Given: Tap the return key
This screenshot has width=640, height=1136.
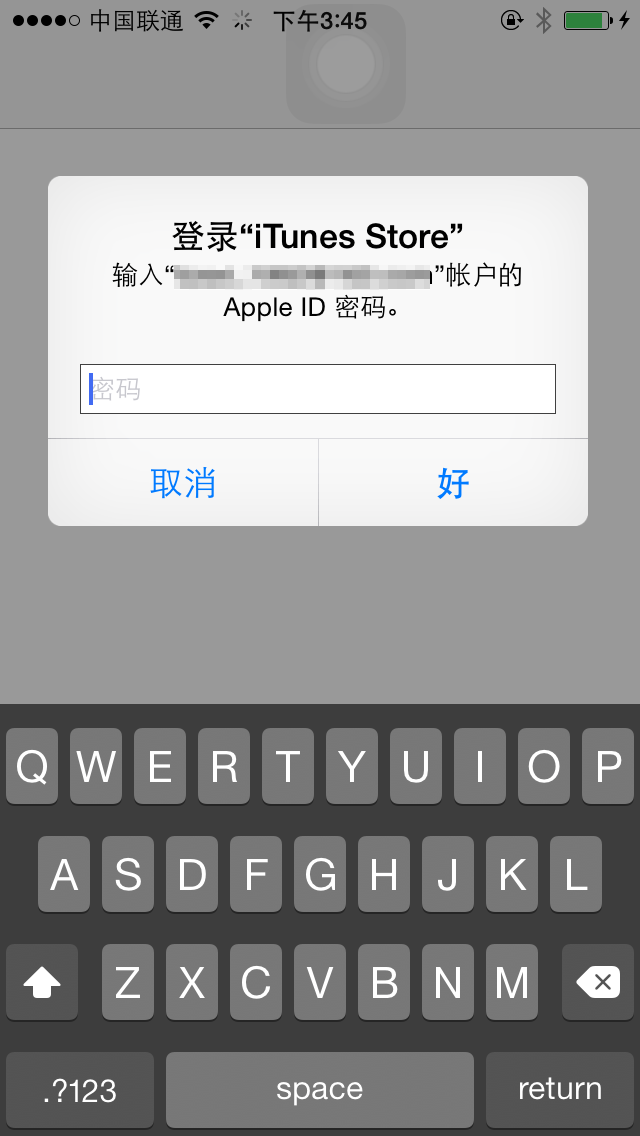Looking at the screenshot, I should point(560,1089).
